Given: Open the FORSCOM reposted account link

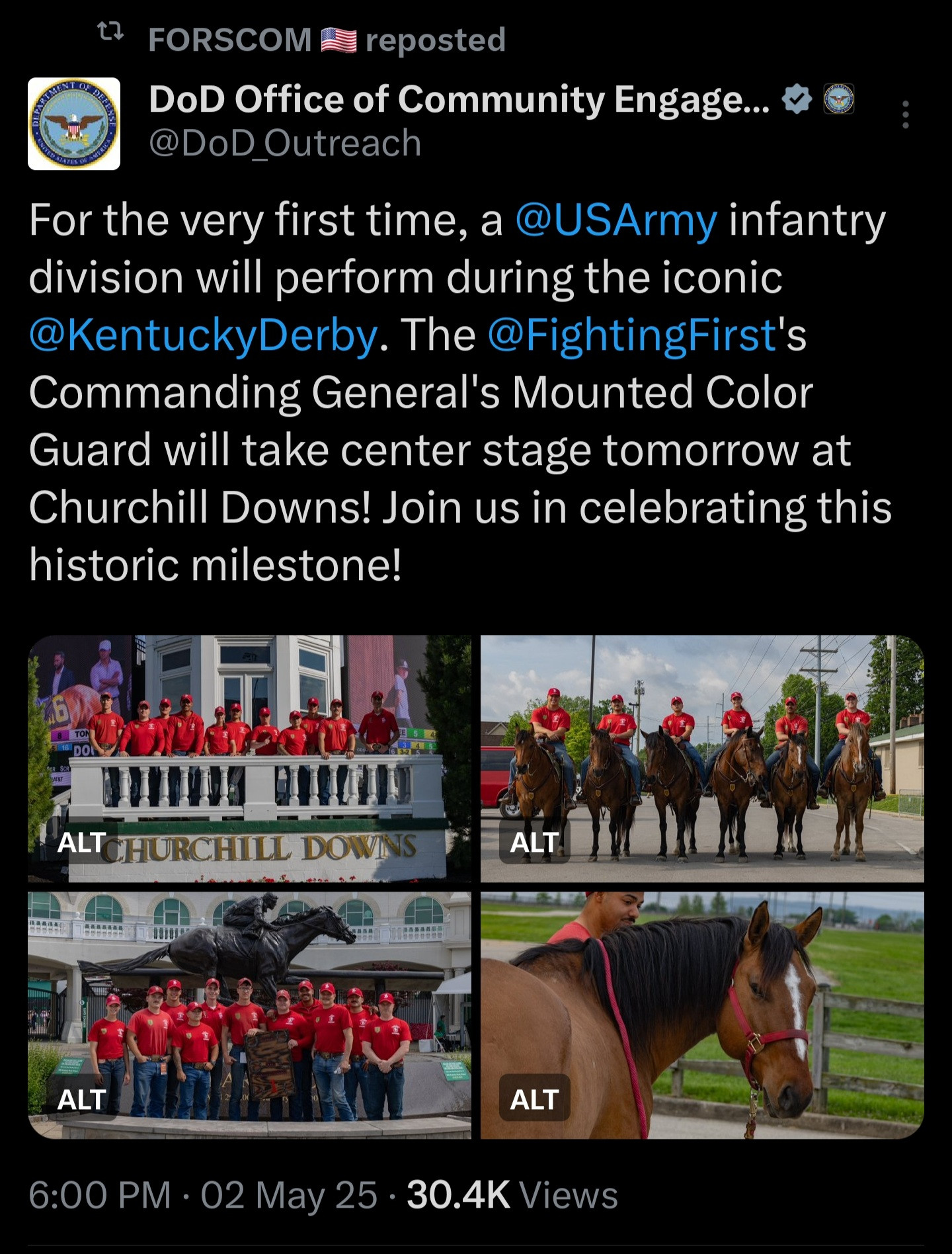Looking at the screenshot, I should pyautogui.click(x=229, y=40).
